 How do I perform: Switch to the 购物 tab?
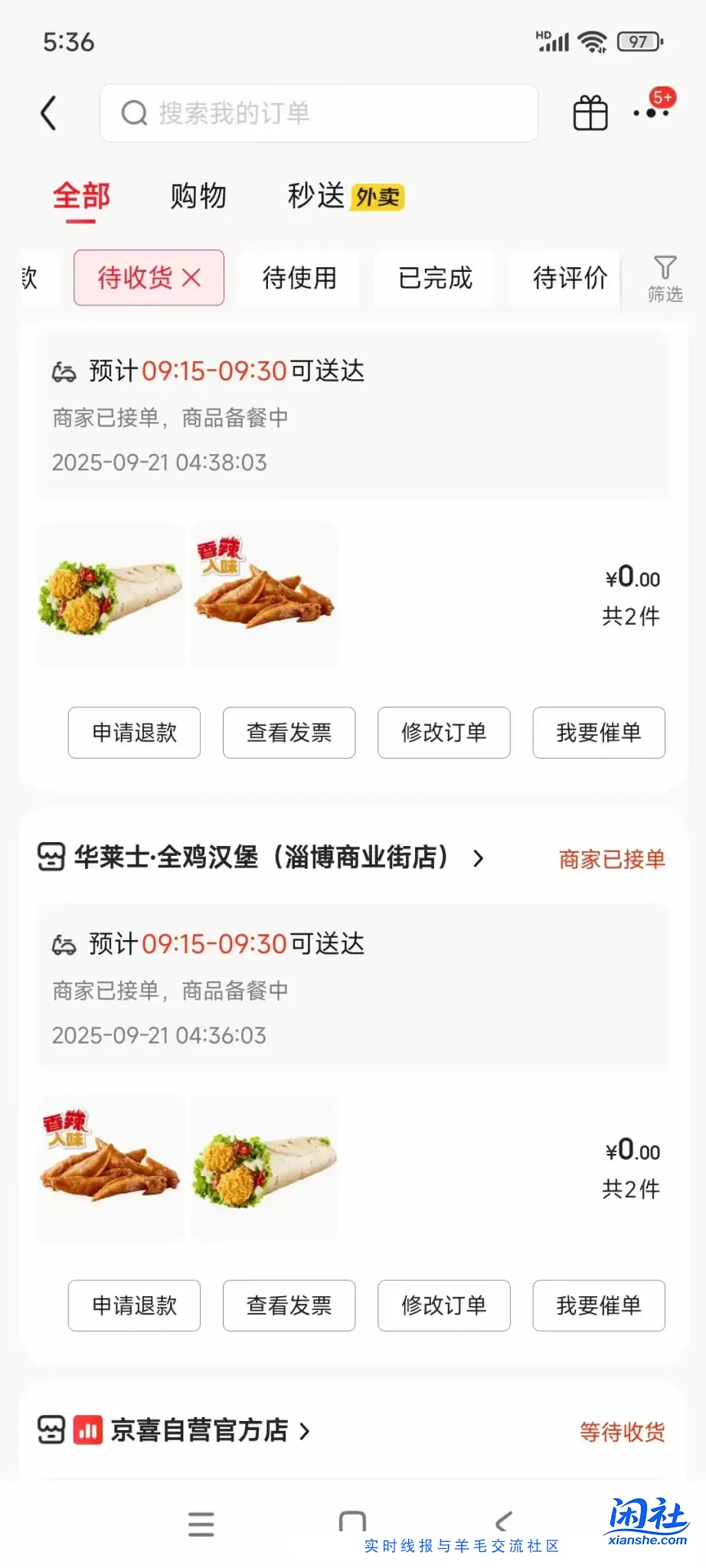coord(198,196)
